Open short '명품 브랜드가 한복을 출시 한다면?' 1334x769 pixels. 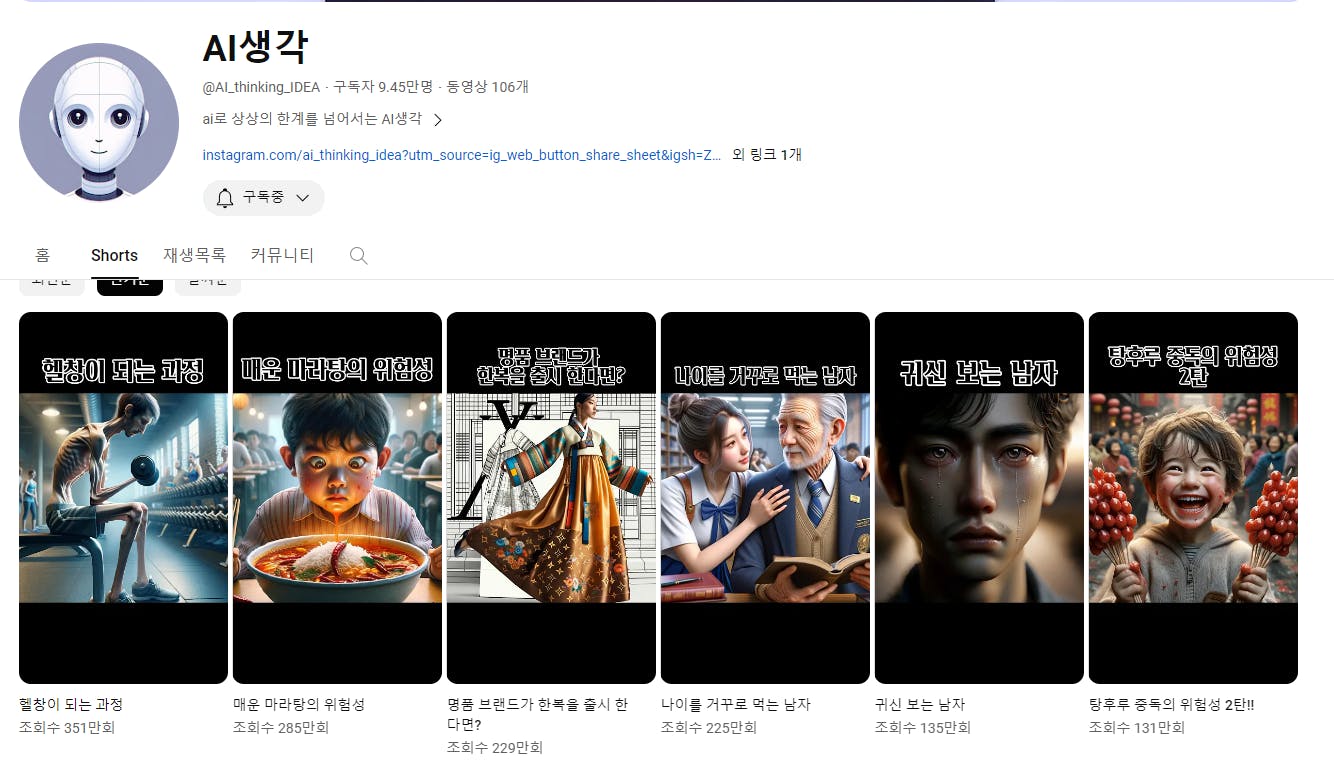coord(551,497)
